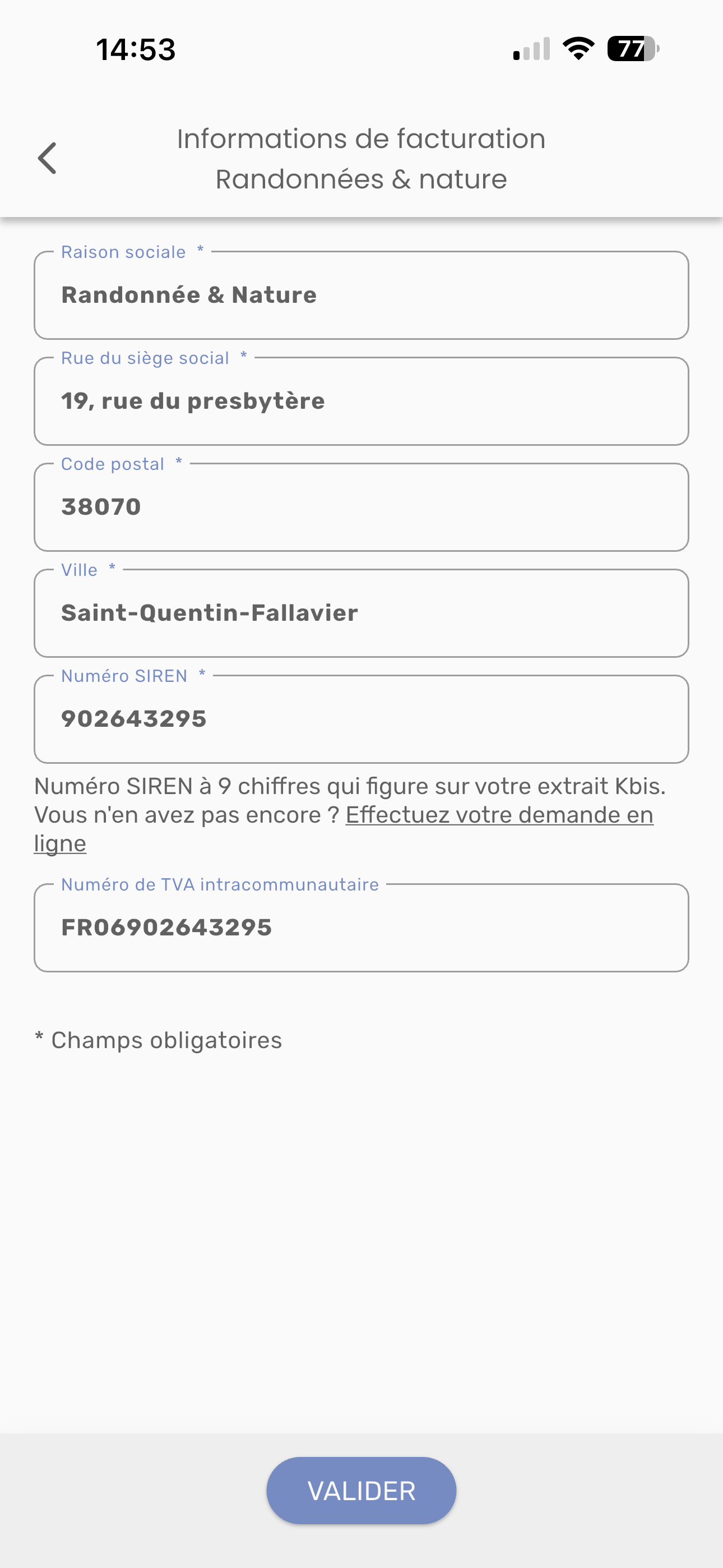Edit the Raison sociale field

361,295
